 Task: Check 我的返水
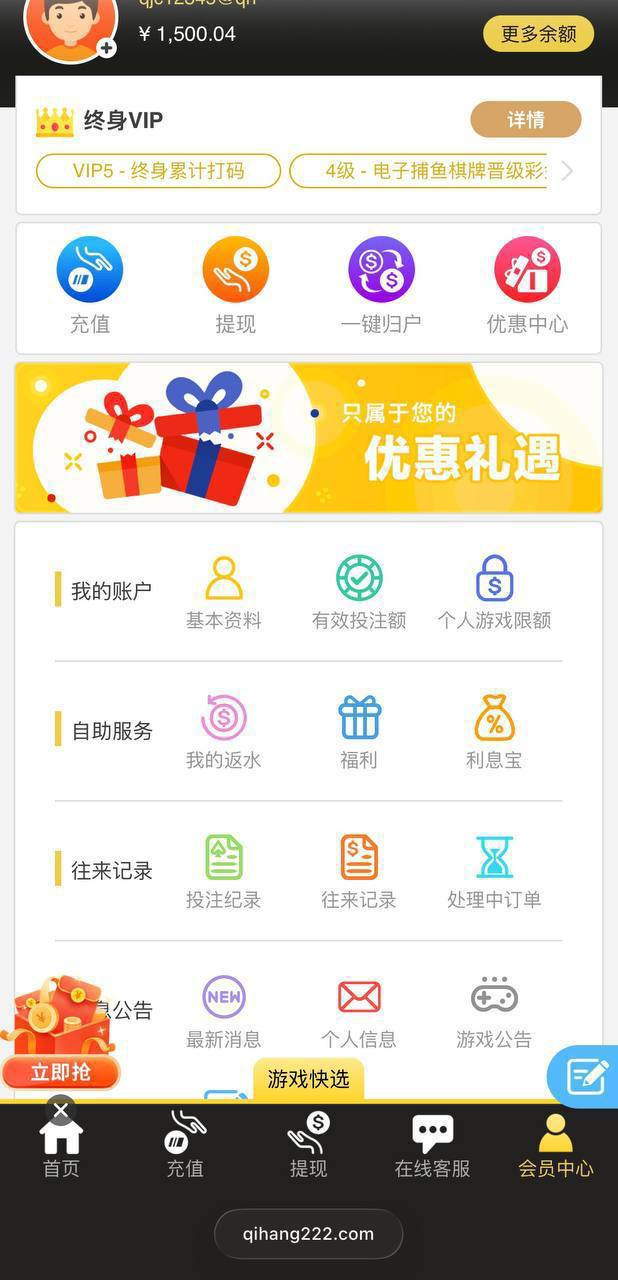[224, 733]
